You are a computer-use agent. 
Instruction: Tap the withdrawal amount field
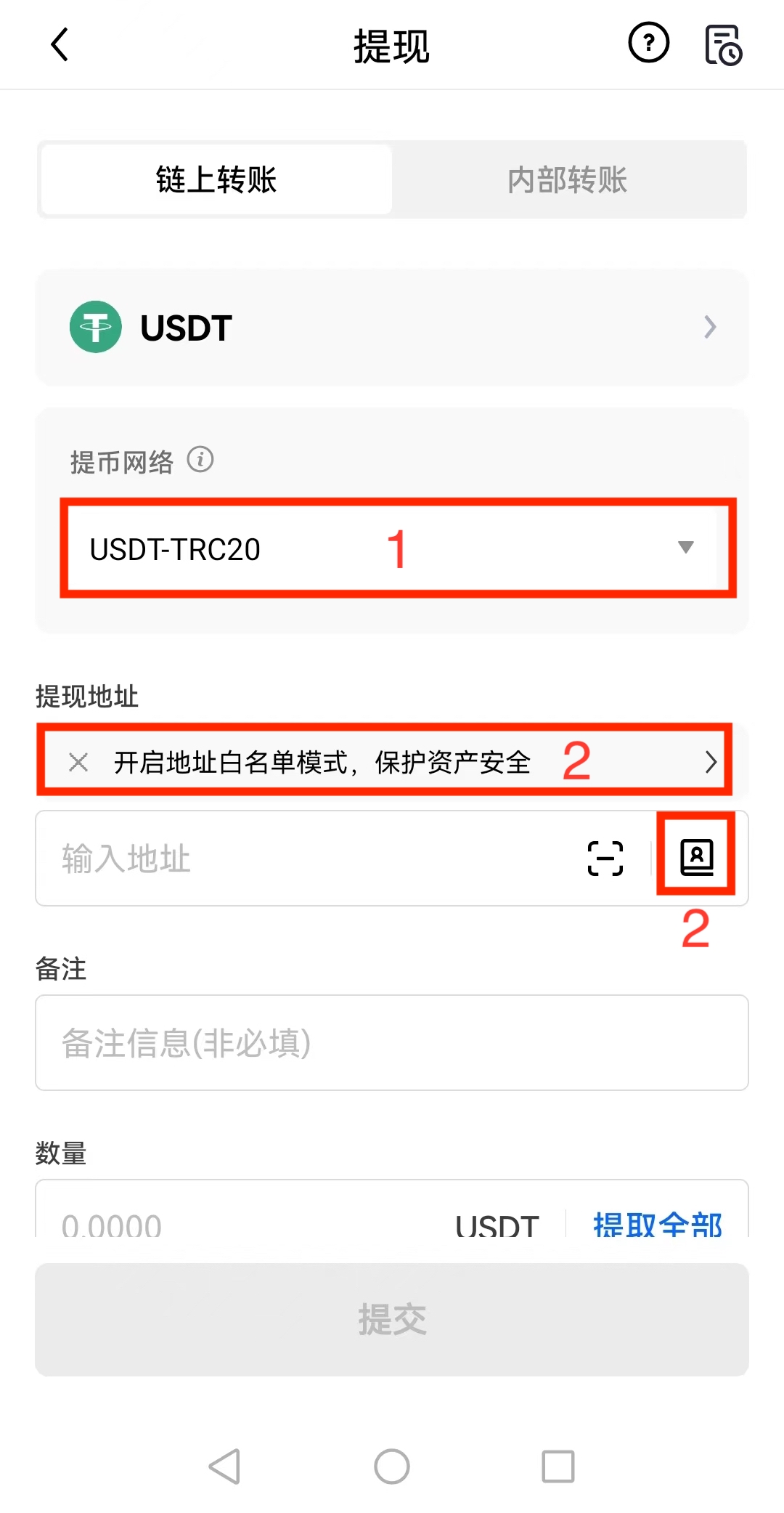point(240,1219)
